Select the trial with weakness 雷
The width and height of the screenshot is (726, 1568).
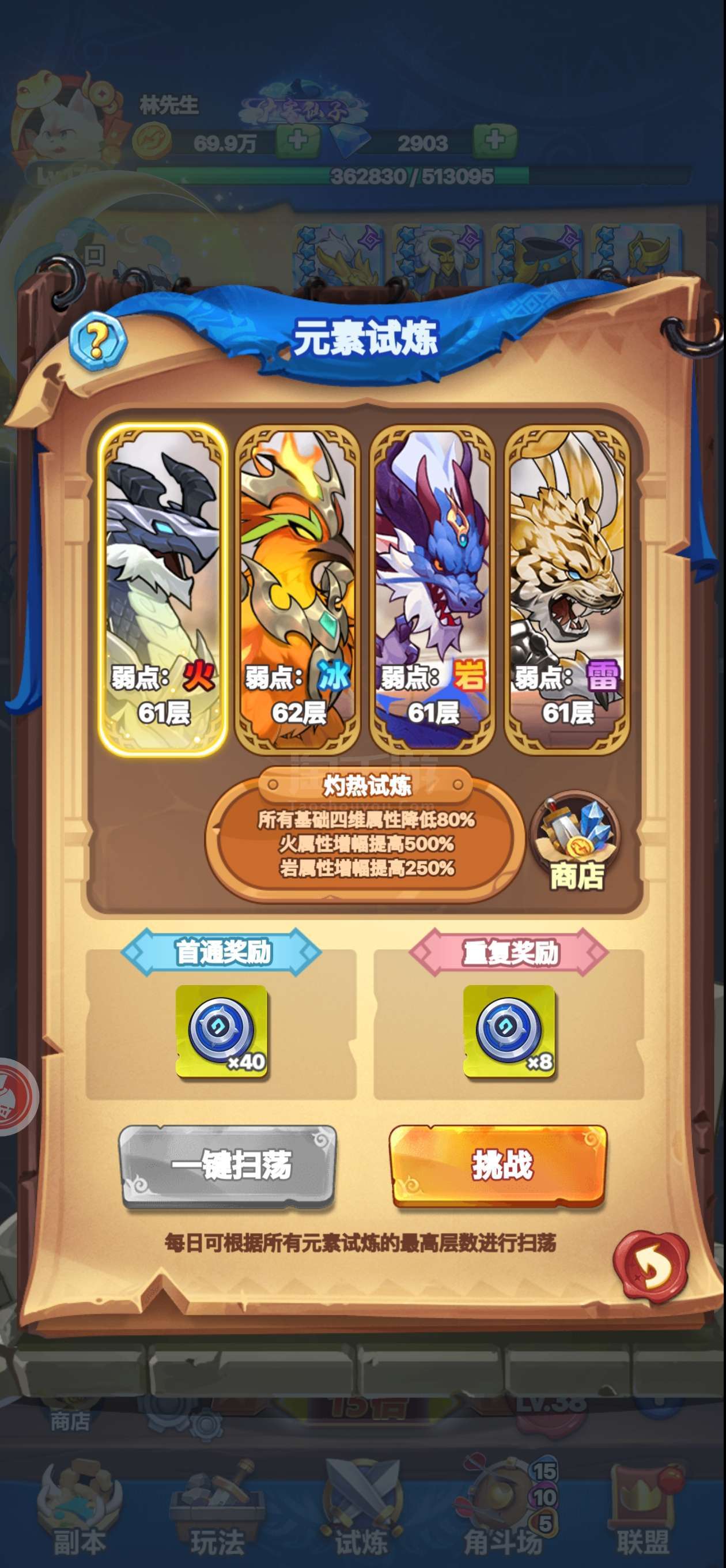click(x=567, y=589)
